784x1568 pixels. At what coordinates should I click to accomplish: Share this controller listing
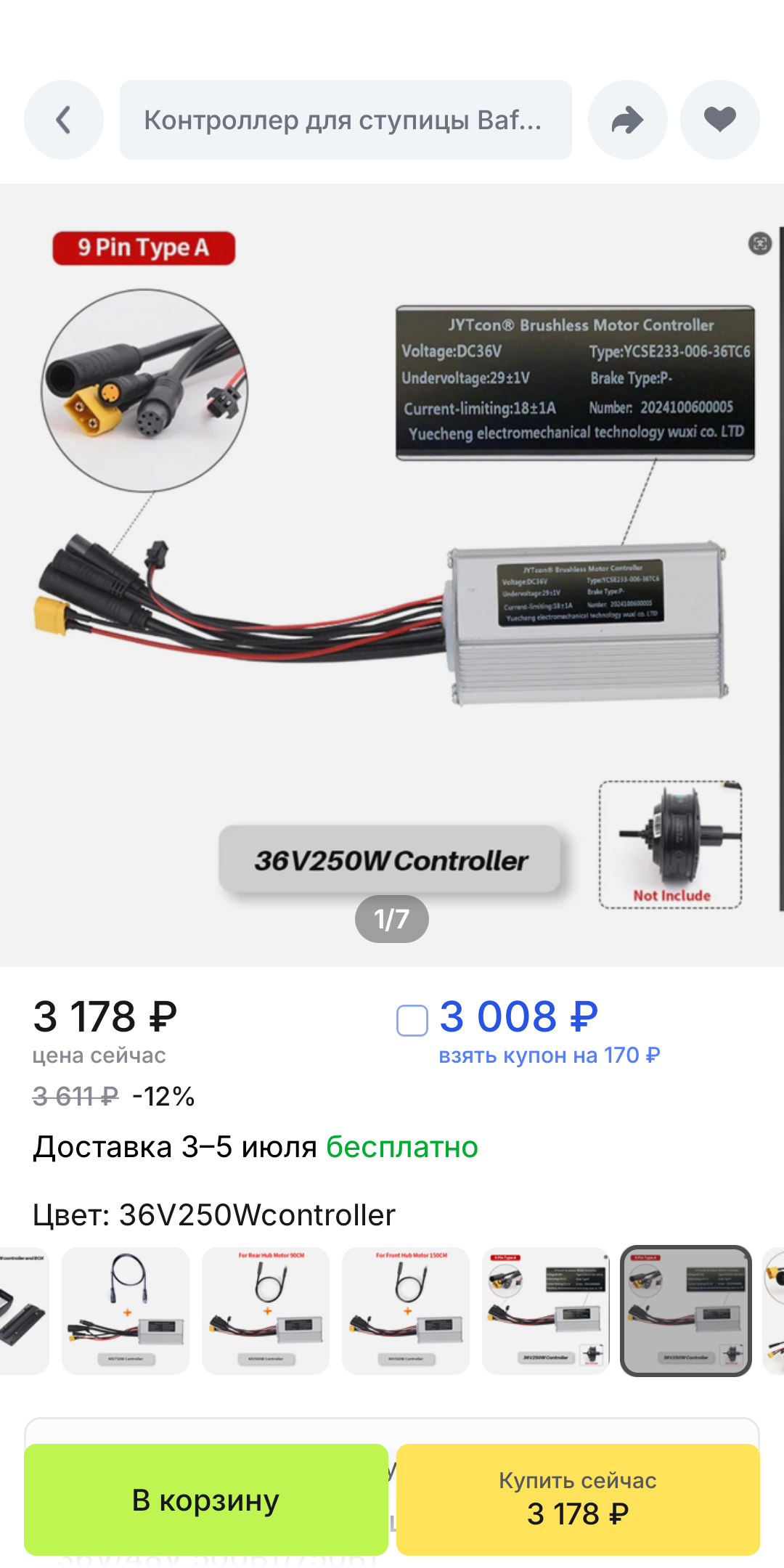[627, 120]
